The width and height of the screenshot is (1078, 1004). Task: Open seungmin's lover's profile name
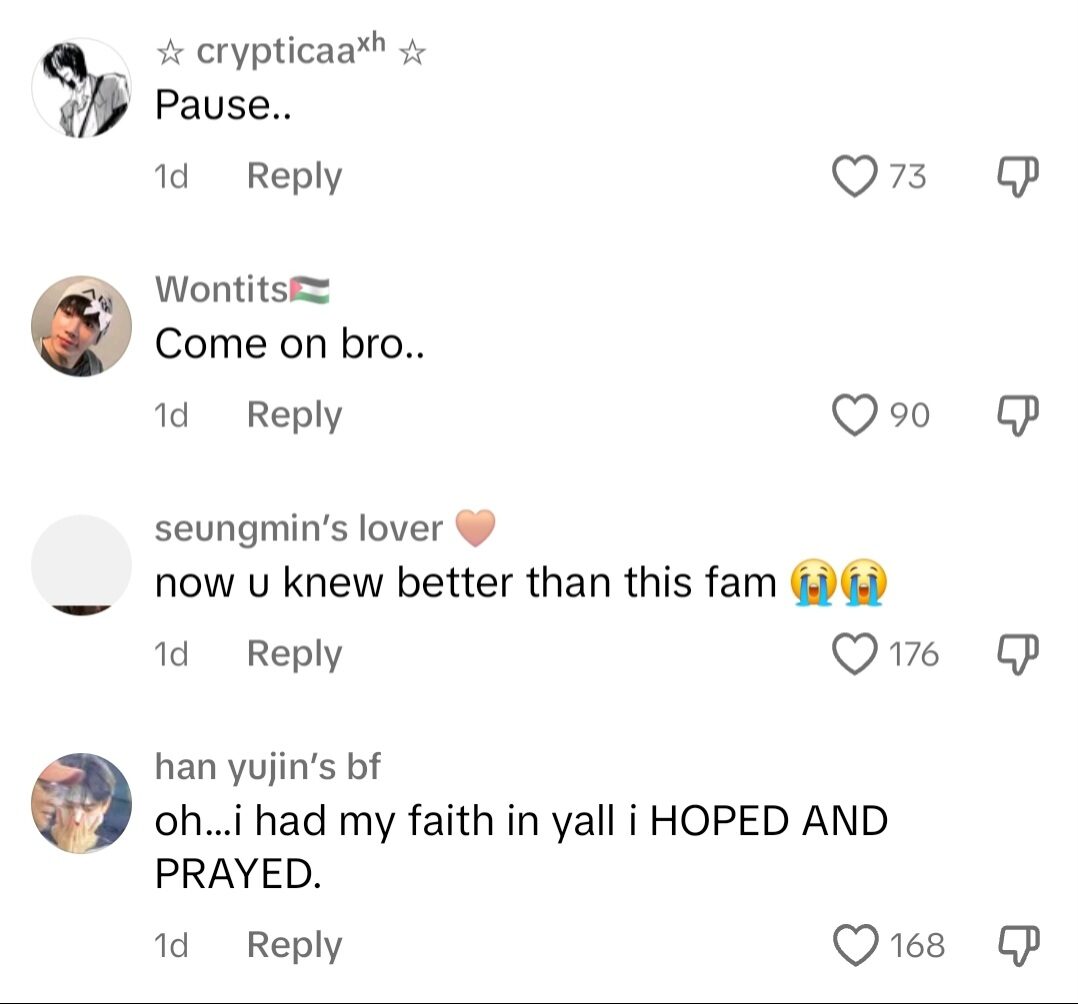[x=298, y=529]
